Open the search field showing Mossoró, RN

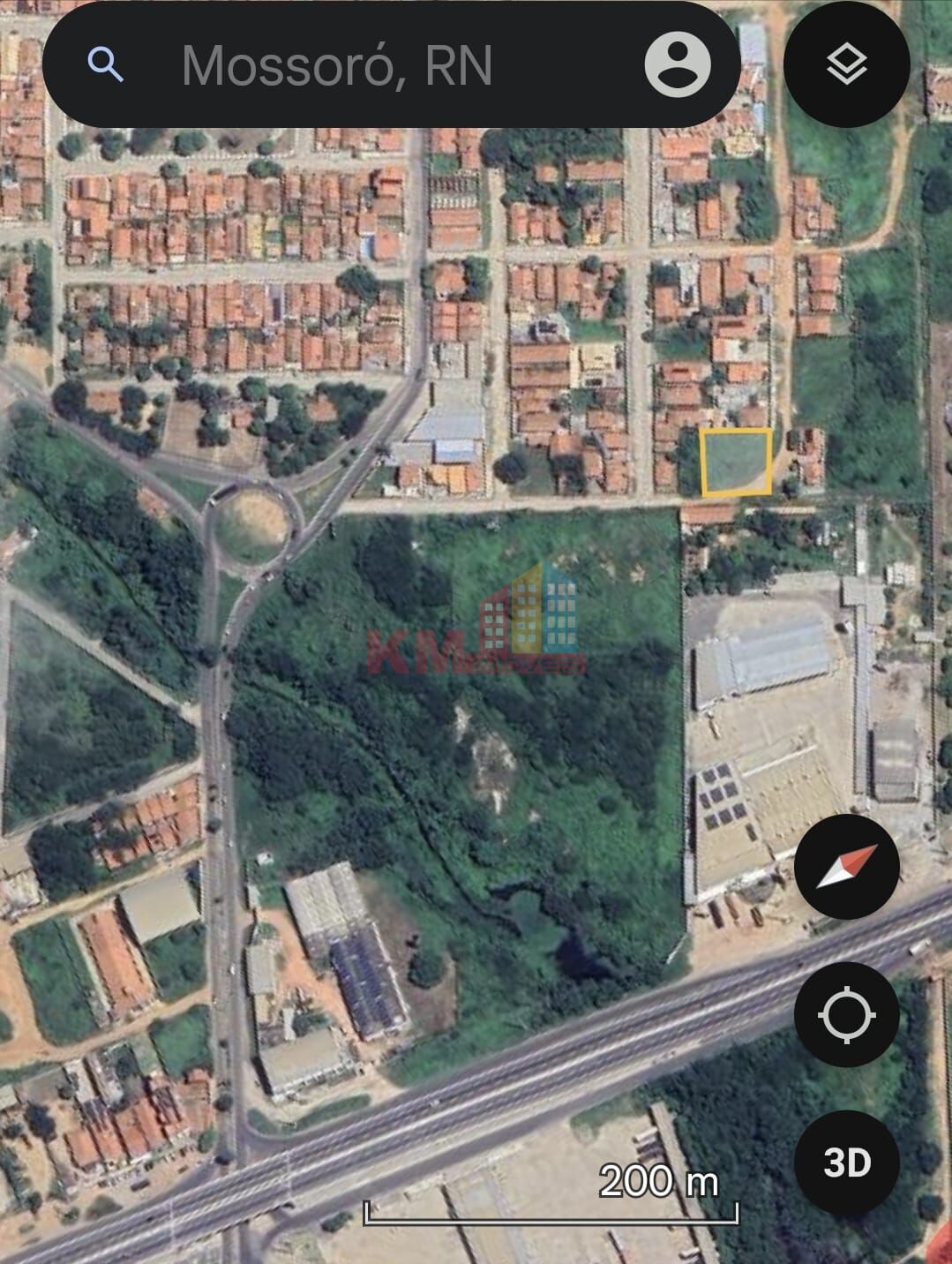(353, 65)
